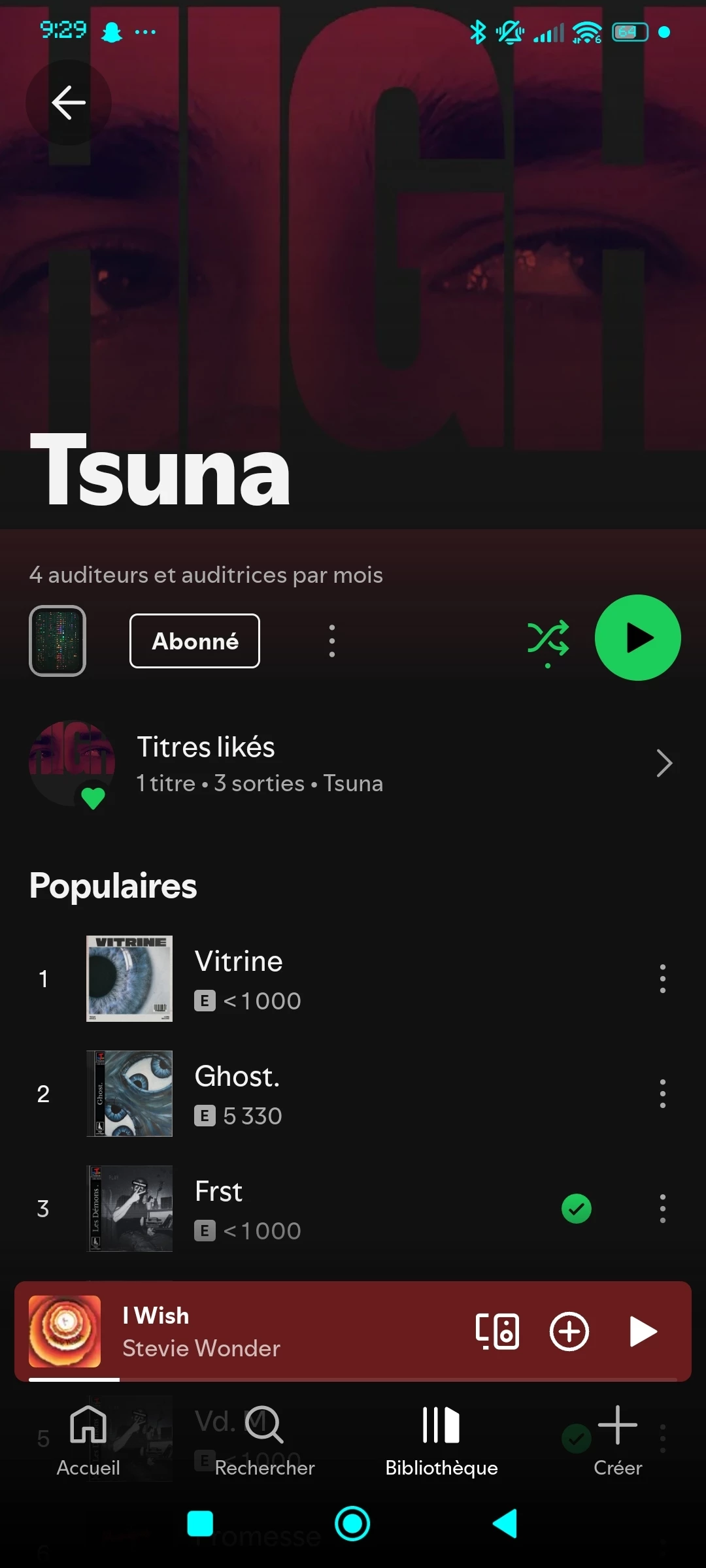This screenshot has width=706, height=1568.
Task: Tap the green checkmark on Frst
Action: click(x=577, y=1209)
